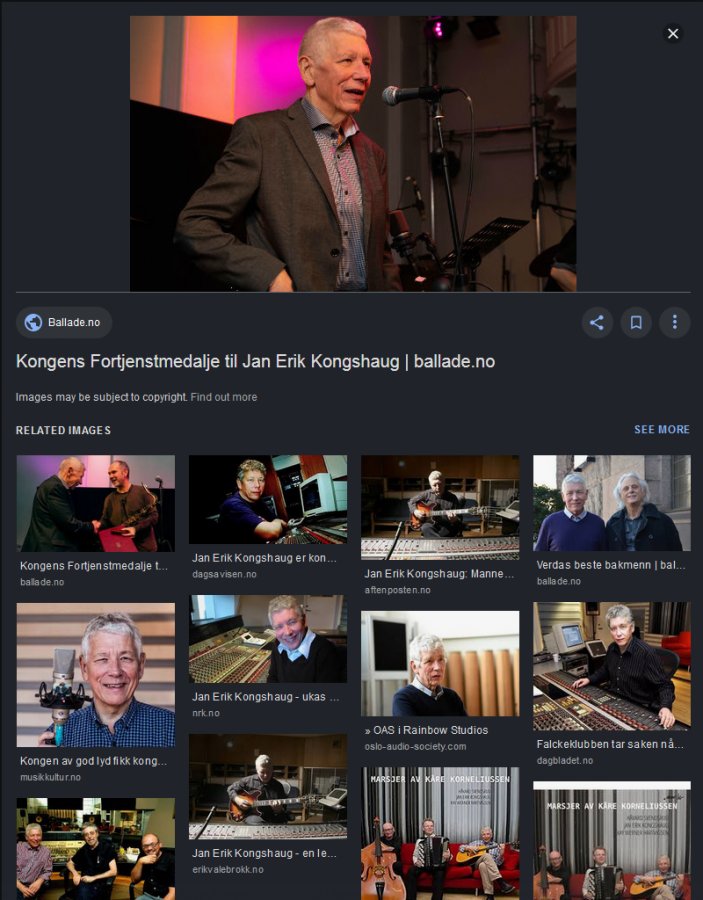Share this image
The width and height of the screenshot is (703, 900).
[597, 322]
